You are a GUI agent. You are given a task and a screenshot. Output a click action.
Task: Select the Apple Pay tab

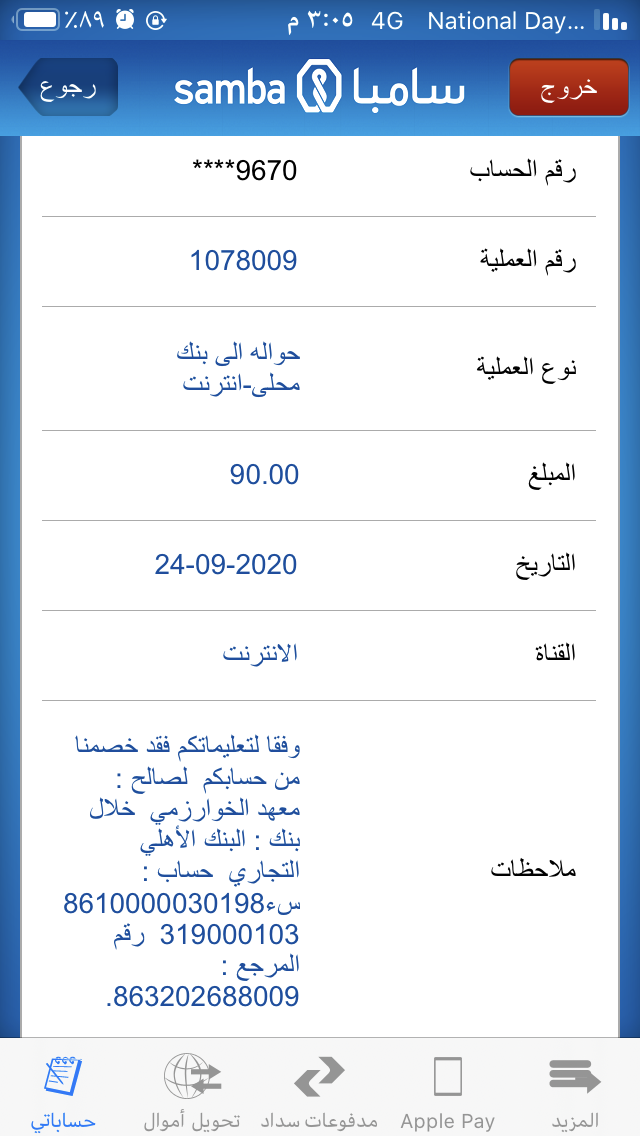coord(447,1091)
